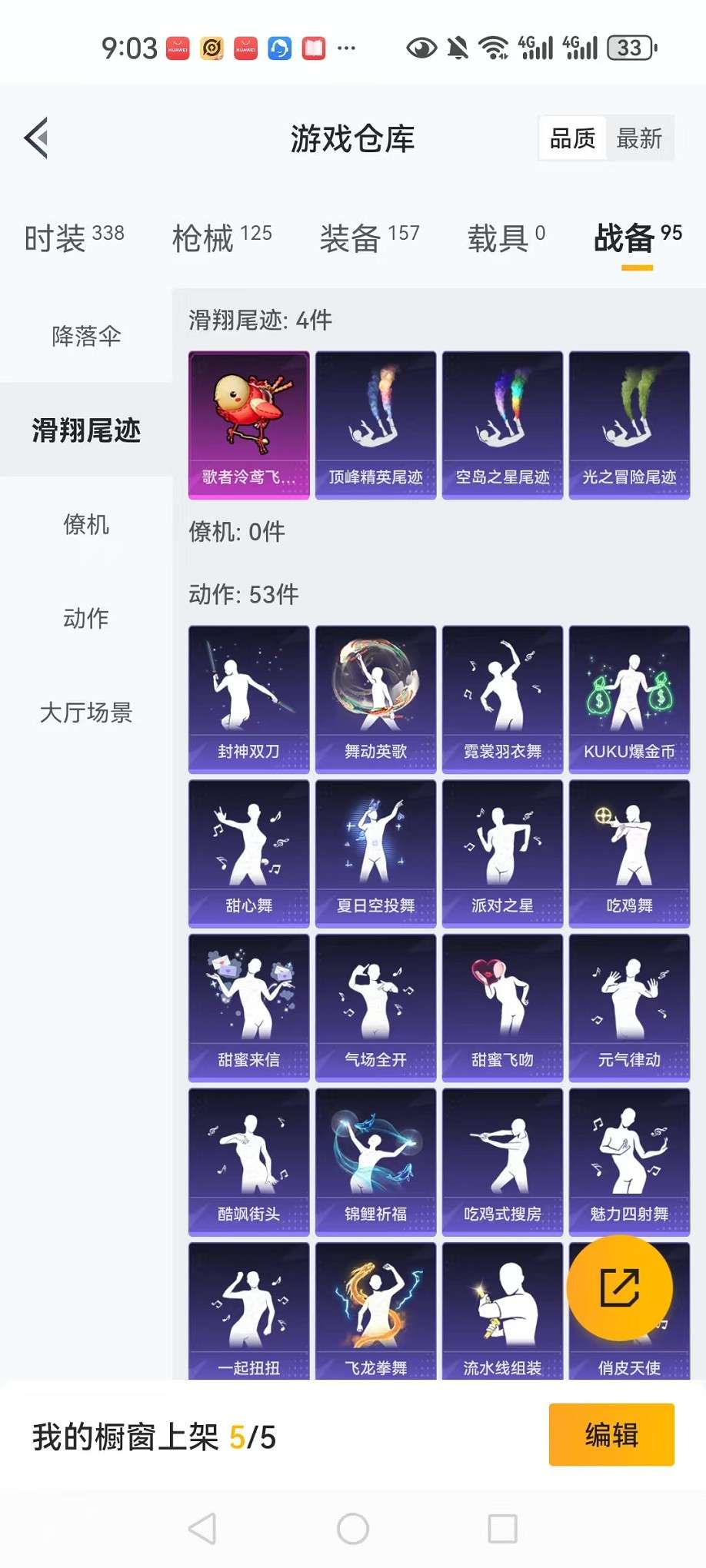
Task: Select 大厅场景 in the side menu
Action: pos(86,713)
